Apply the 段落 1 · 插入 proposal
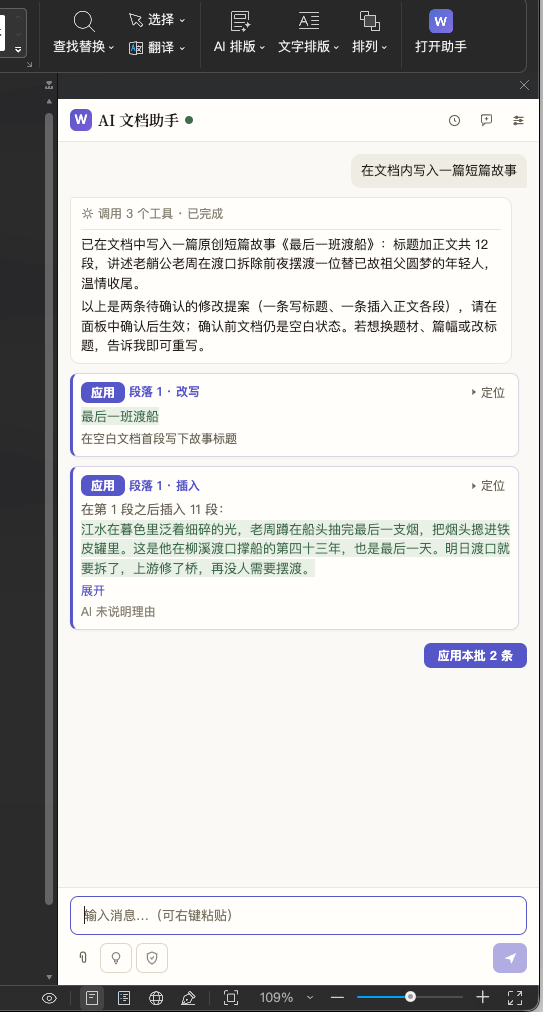Image resolution: width=543 pixels, height=1012 pixels. tap(103, 485)
